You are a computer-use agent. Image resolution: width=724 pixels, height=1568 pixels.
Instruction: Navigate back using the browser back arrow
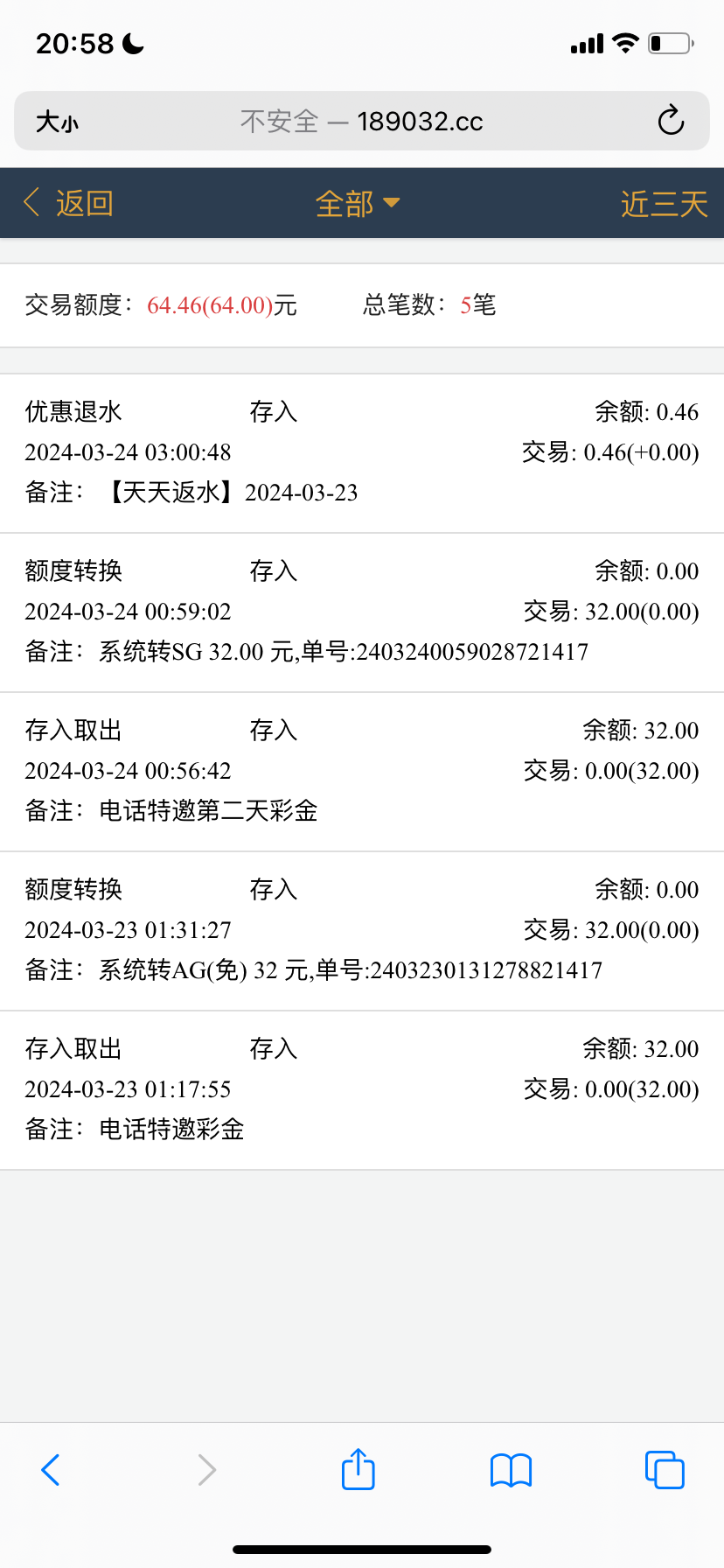(50, 1470)
